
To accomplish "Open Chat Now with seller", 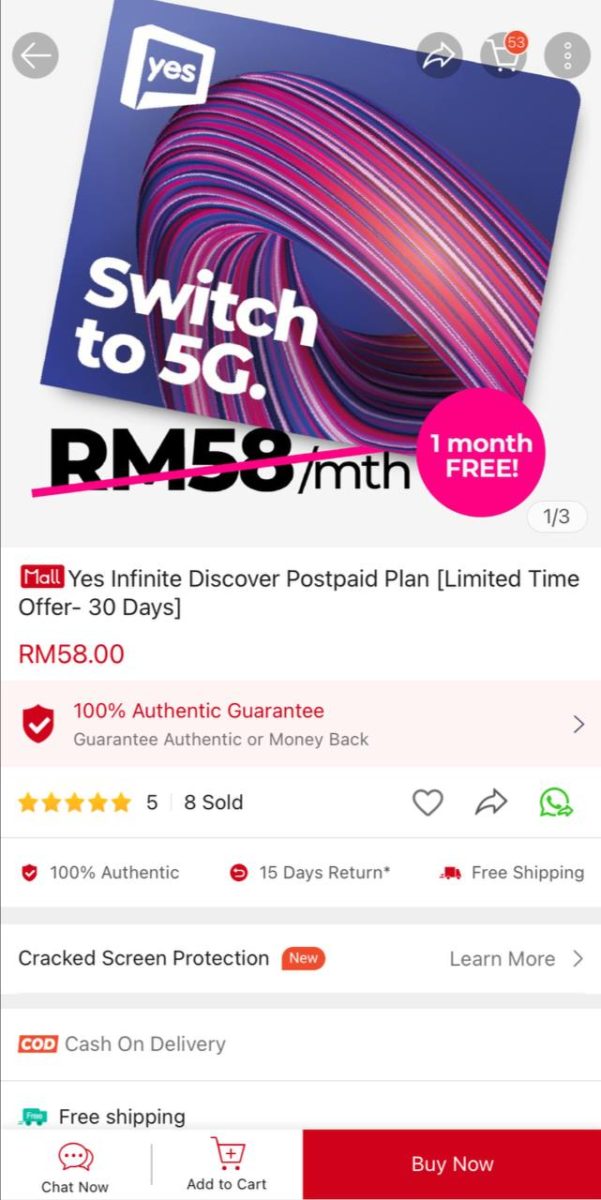I will 75,1166.
